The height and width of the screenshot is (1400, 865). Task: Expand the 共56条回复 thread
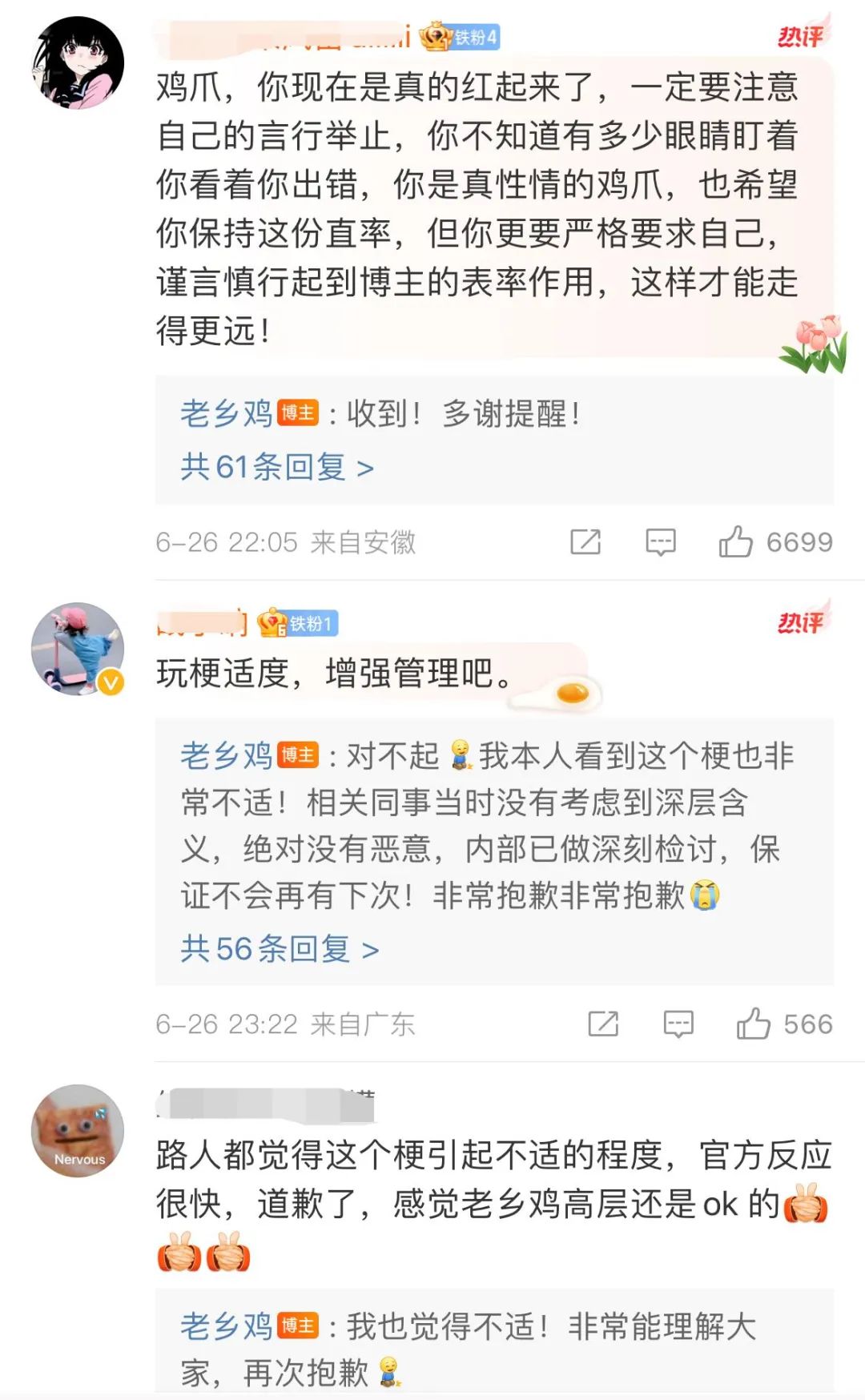pos(280,949)
